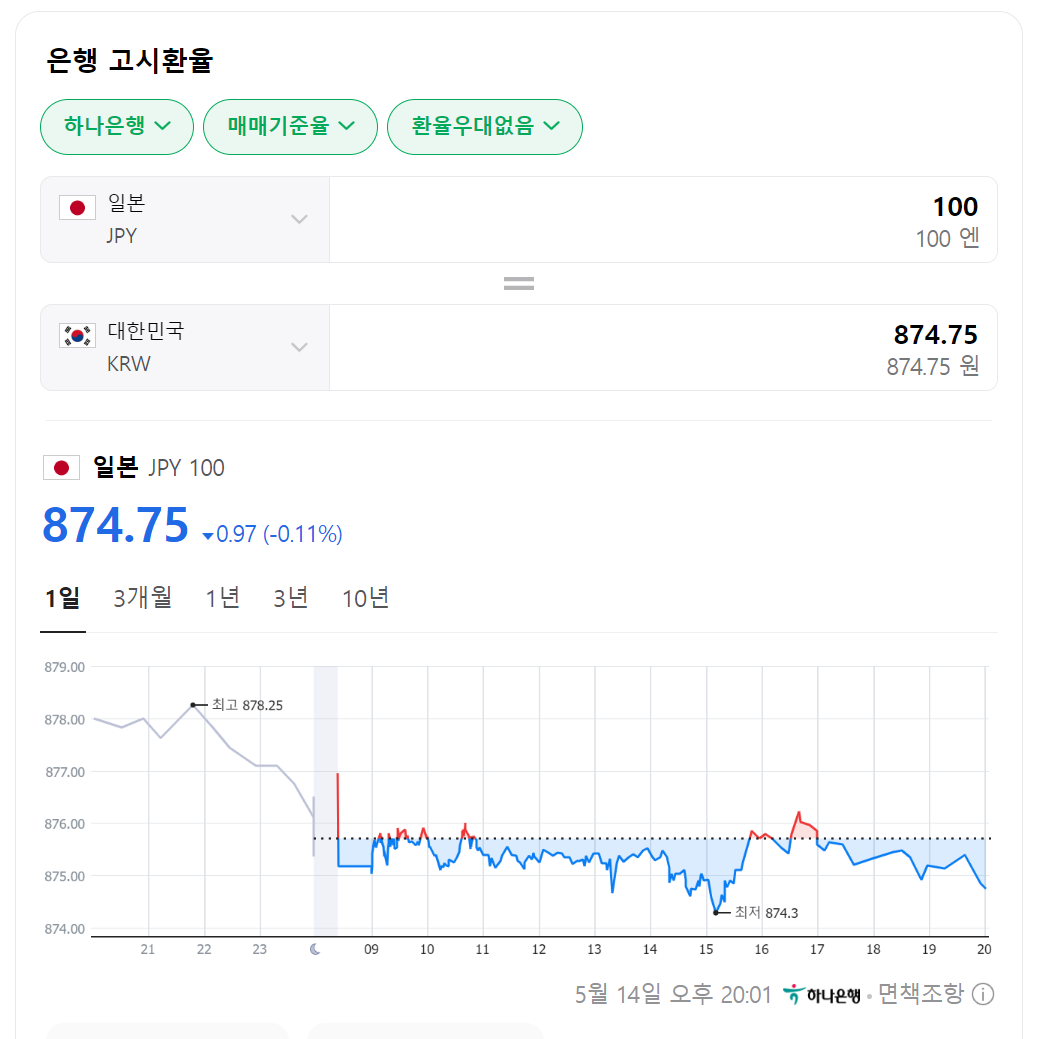Edit the 100 엔 amount field
The width and height of the screenshot is (1050, 1039).
(x=662, y=220)
